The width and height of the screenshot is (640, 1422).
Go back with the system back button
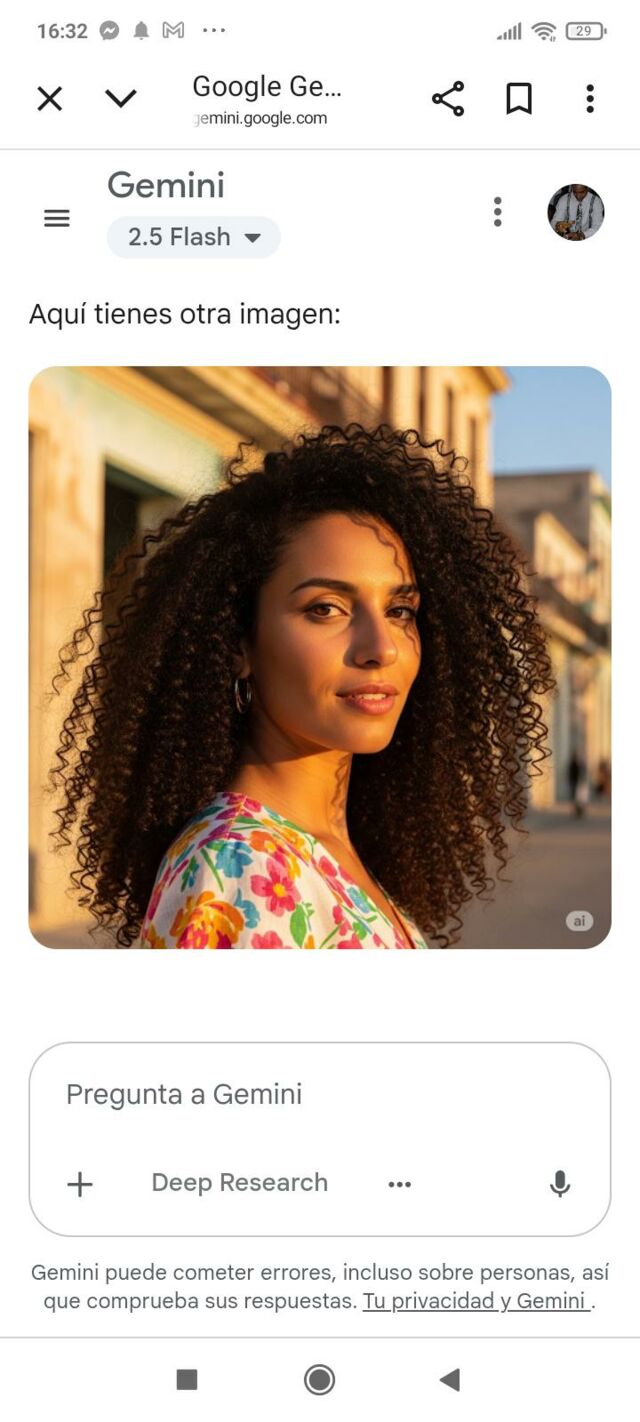point(450,1380)
